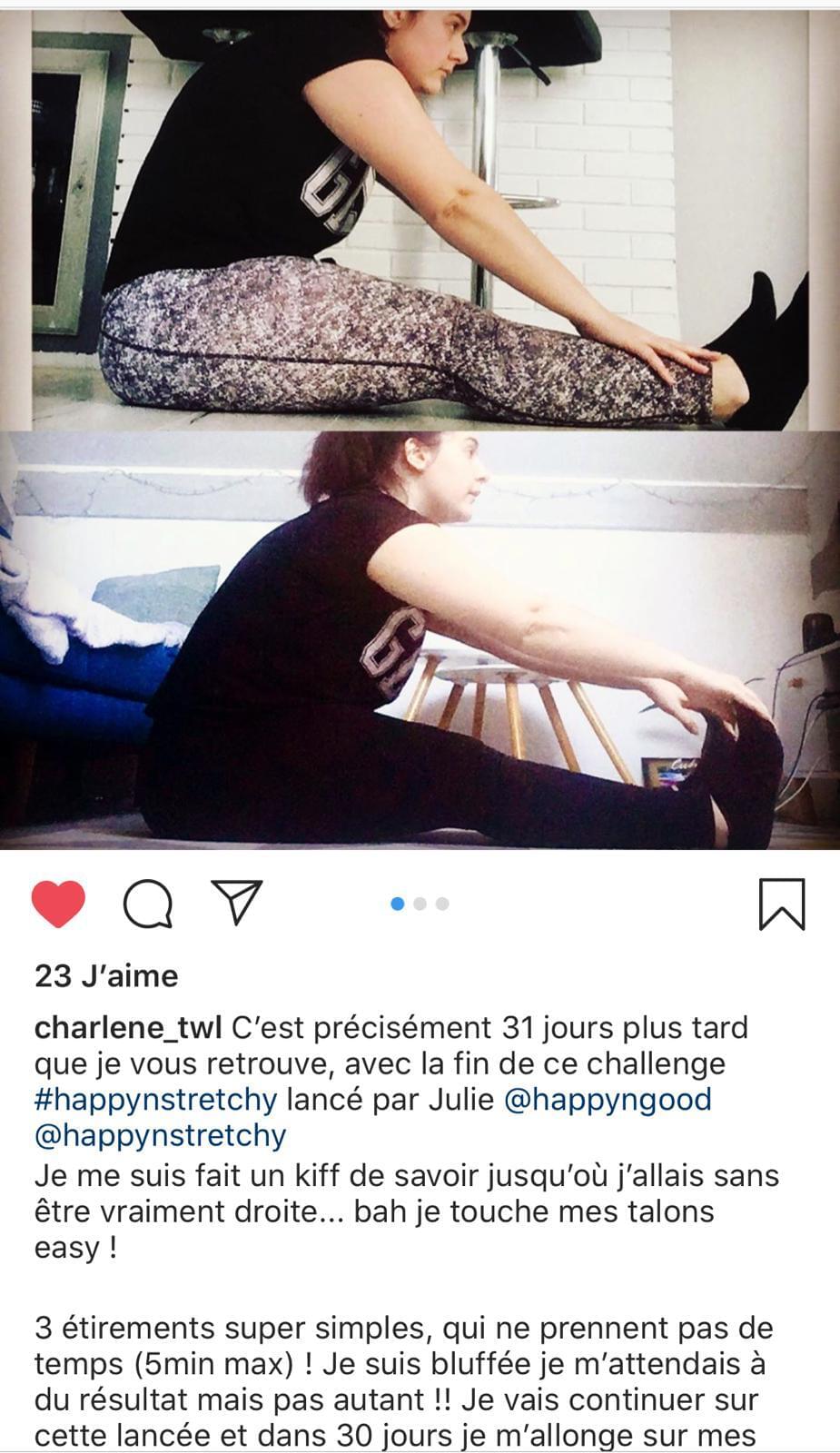Screen dimensions: 840x1453
Task: View the 23 J'aime likes list
Action: [106, 976]
